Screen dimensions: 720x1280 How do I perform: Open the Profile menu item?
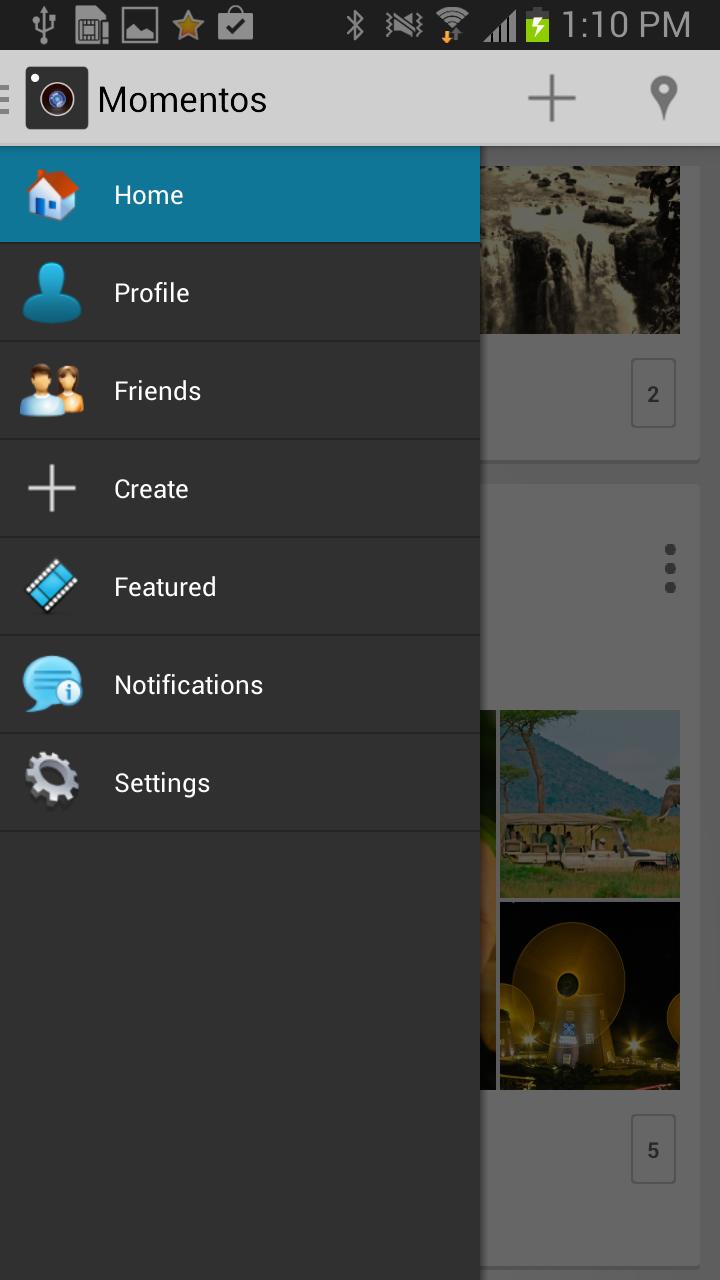[x=240, y=293]
